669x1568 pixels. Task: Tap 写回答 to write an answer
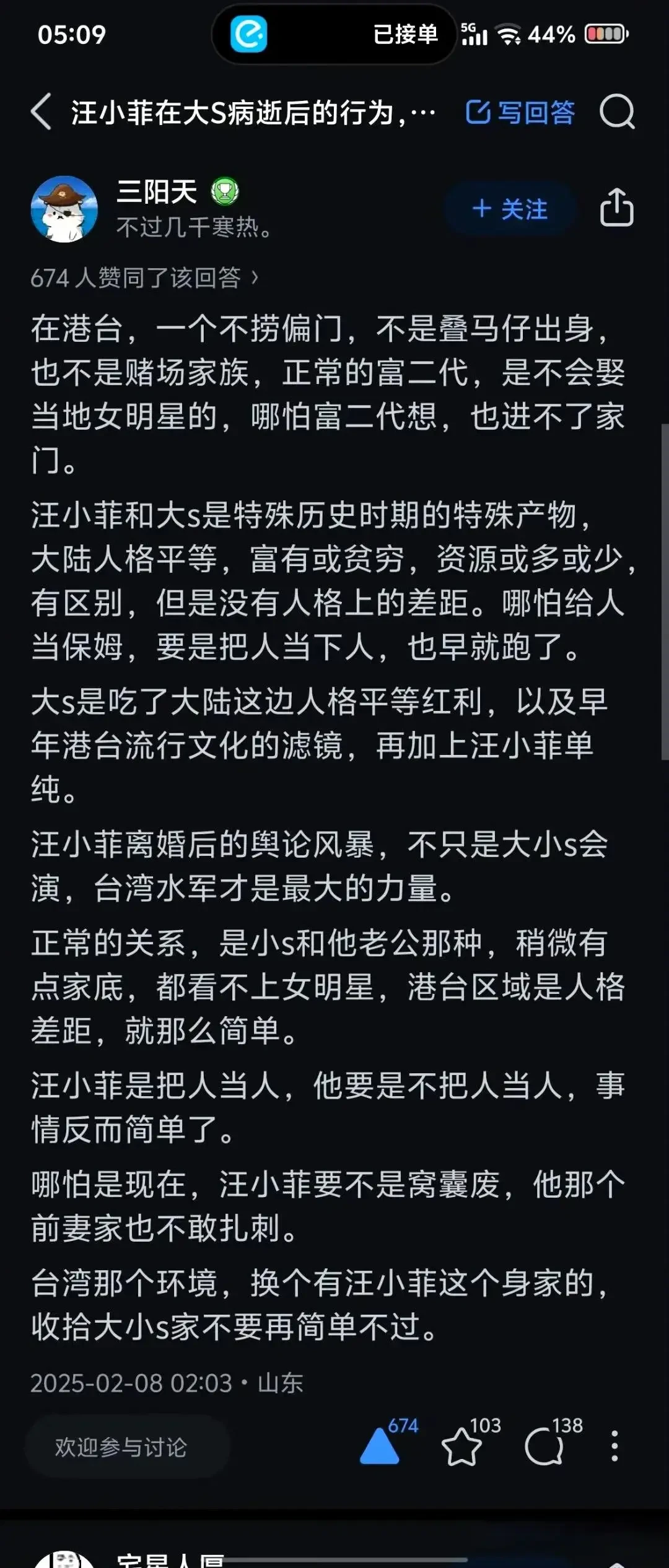(520, 113)
